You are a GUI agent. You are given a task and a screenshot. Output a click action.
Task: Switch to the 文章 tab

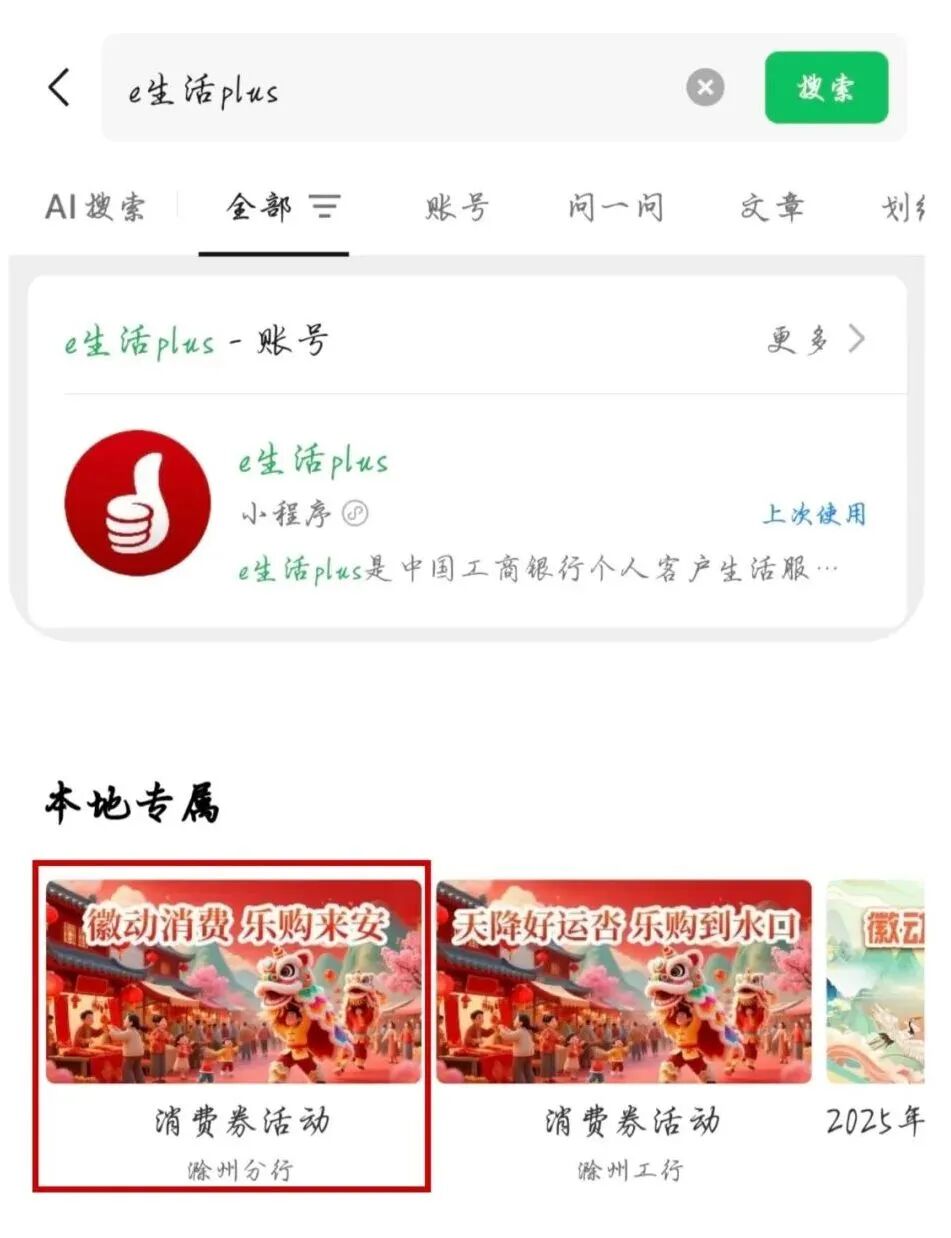pos(772,208)
